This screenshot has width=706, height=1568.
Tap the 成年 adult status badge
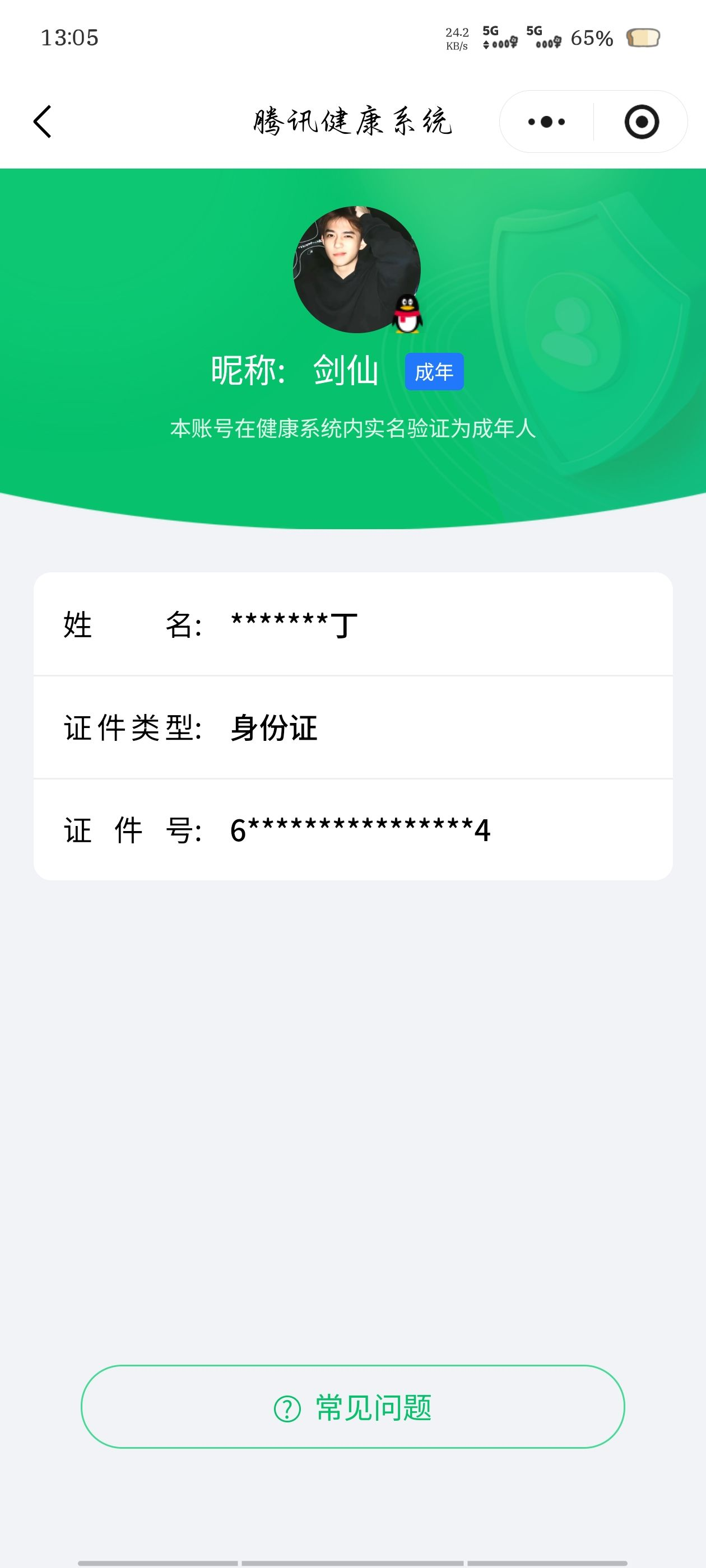pyautogui.click(x=435, y=372)
